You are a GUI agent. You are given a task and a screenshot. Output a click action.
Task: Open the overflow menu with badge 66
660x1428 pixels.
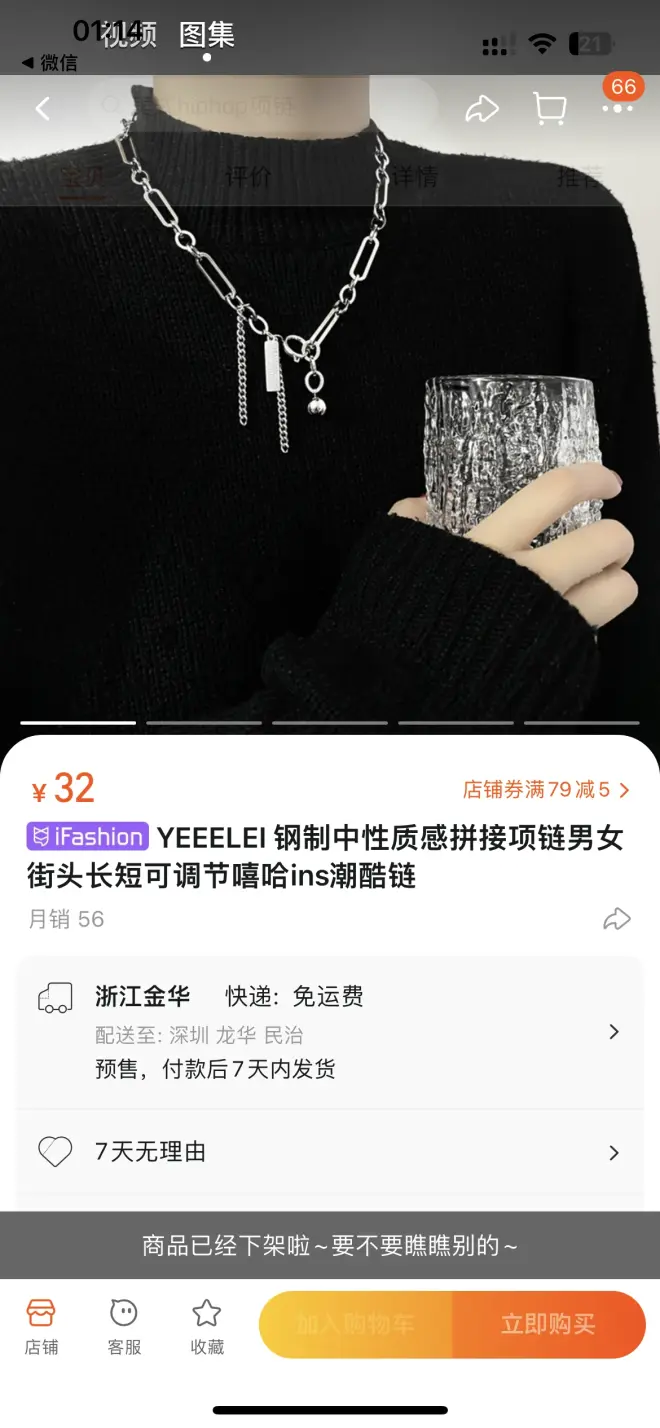(618, 106)
